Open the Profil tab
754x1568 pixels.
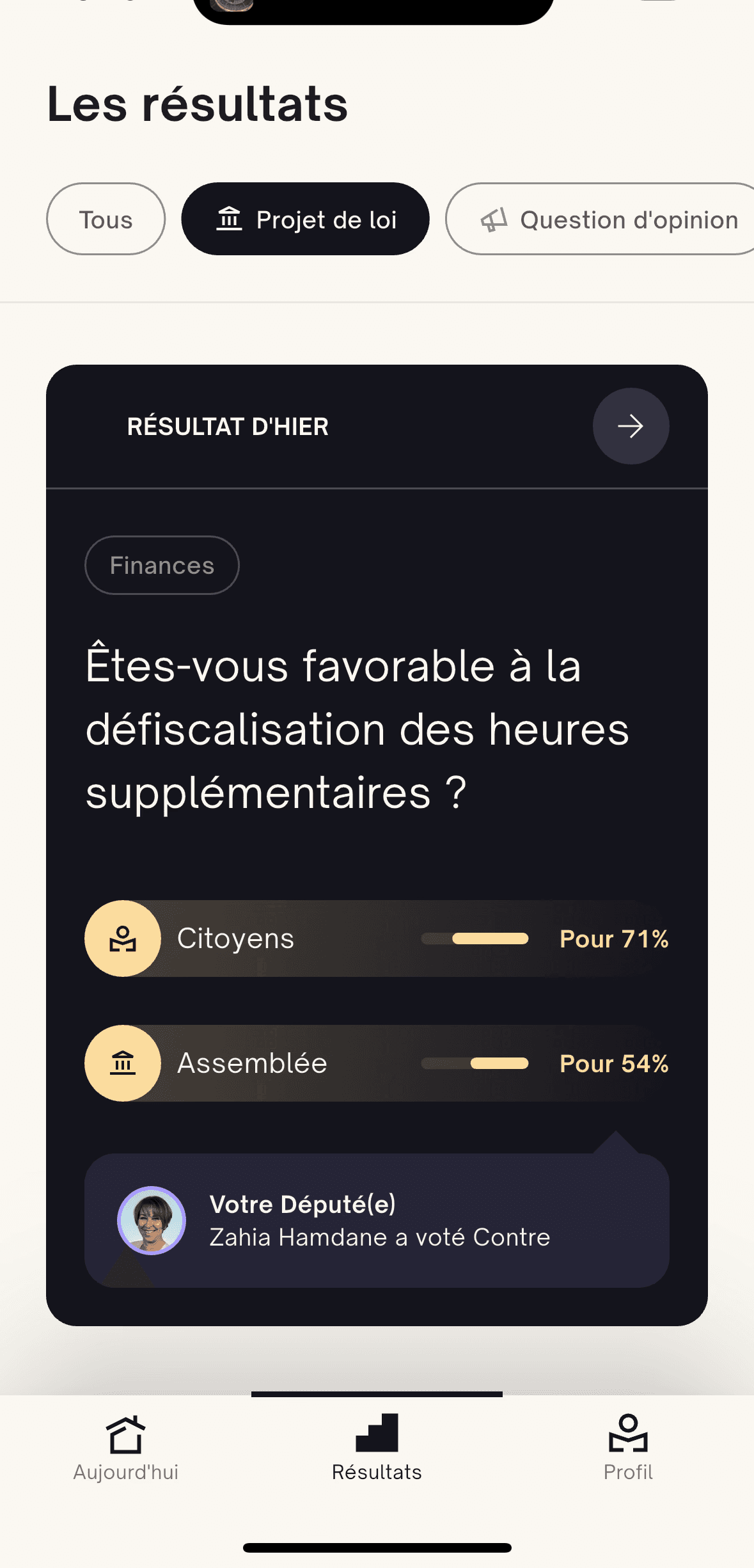pos(628,1448)
